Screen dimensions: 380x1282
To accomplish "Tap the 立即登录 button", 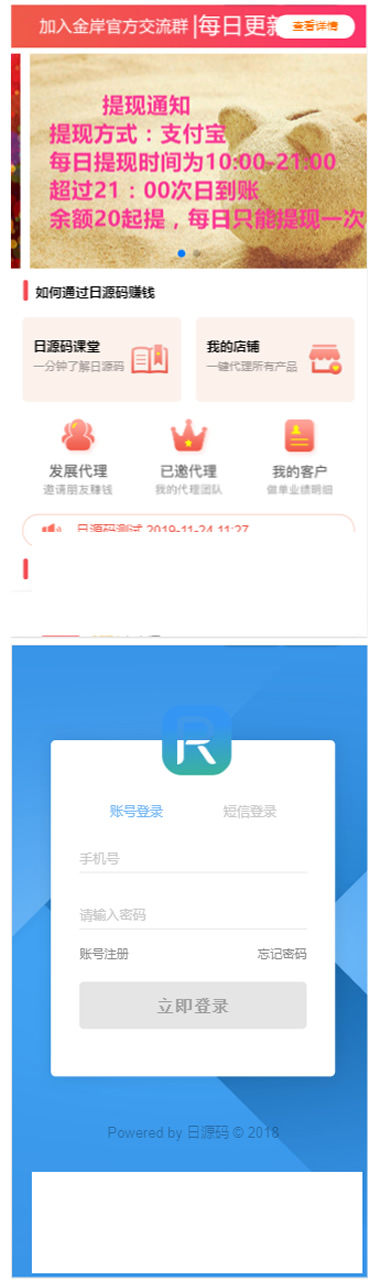I will [x=193, y=1005].
